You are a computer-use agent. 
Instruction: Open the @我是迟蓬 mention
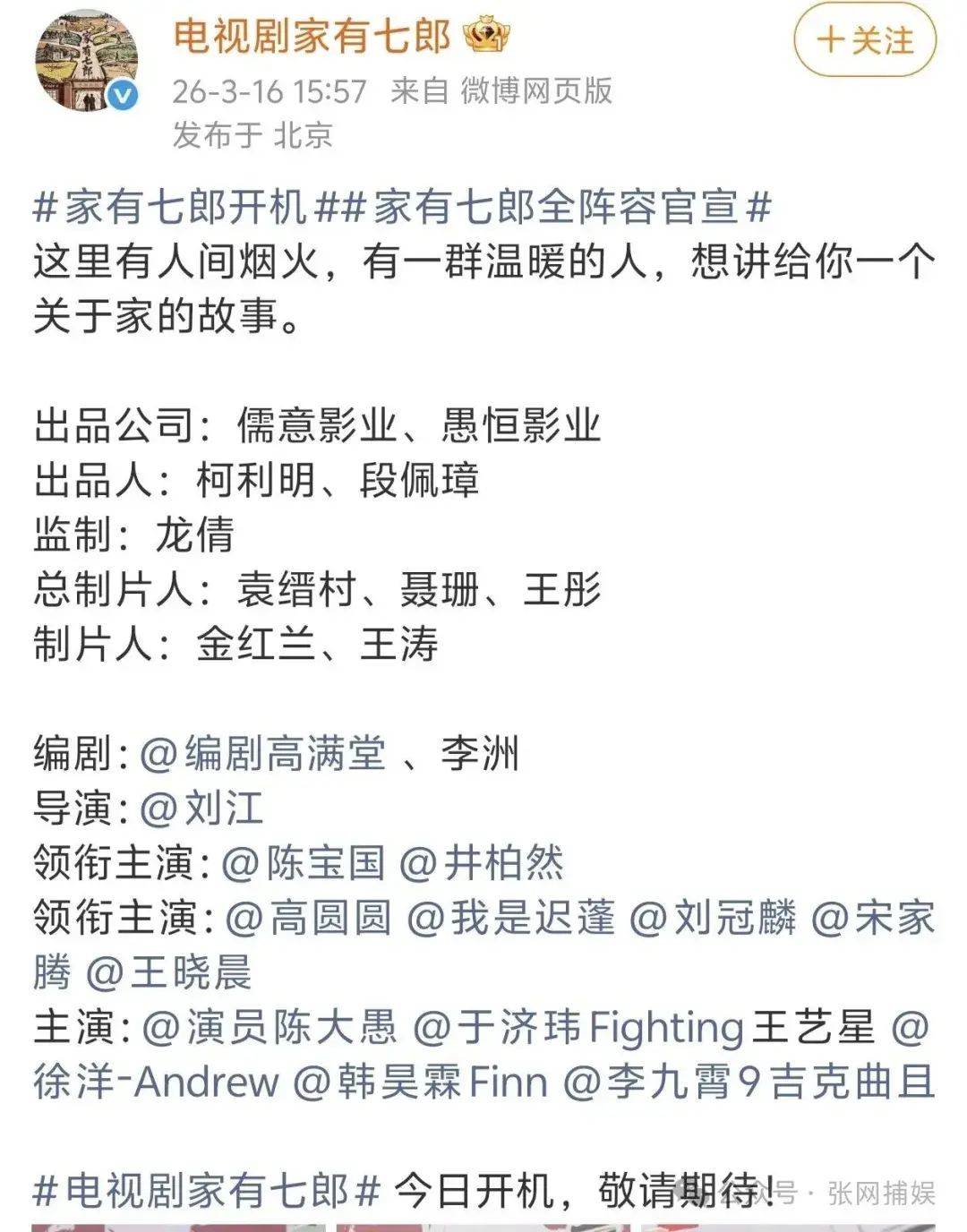click(x=511, y=919)
